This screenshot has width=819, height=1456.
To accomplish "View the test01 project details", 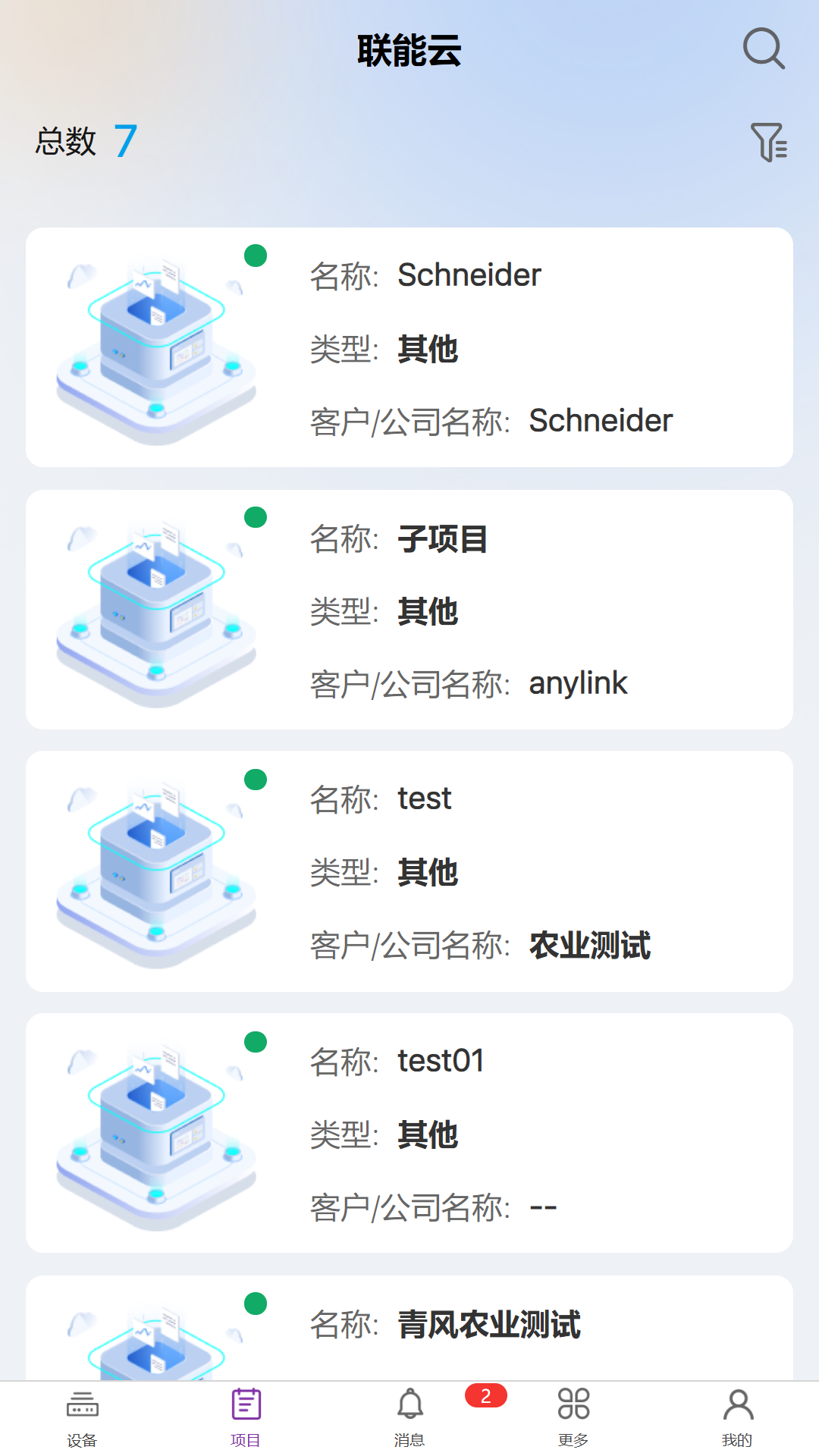I will click(x=409, y=1133).
